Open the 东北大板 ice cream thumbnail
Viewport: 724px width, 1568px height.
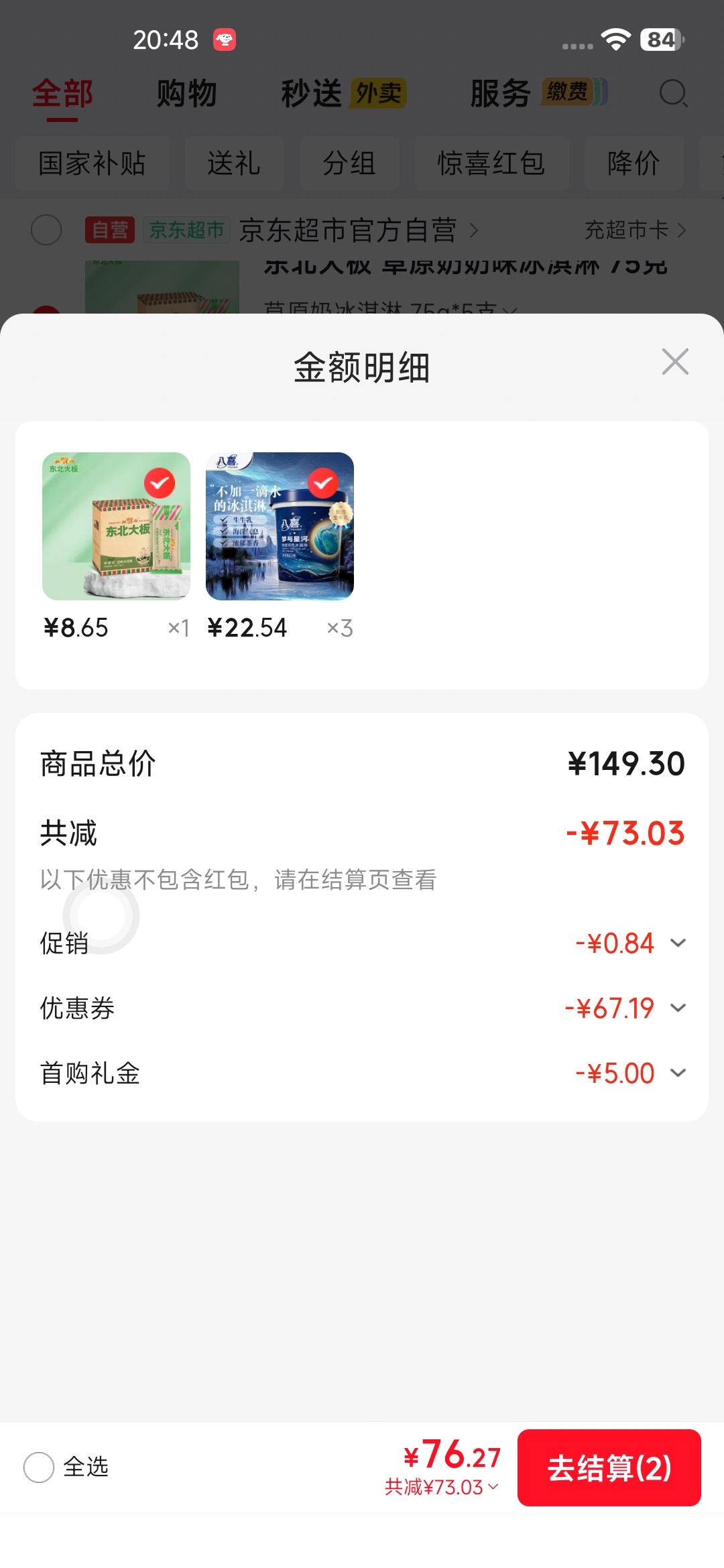116,526
